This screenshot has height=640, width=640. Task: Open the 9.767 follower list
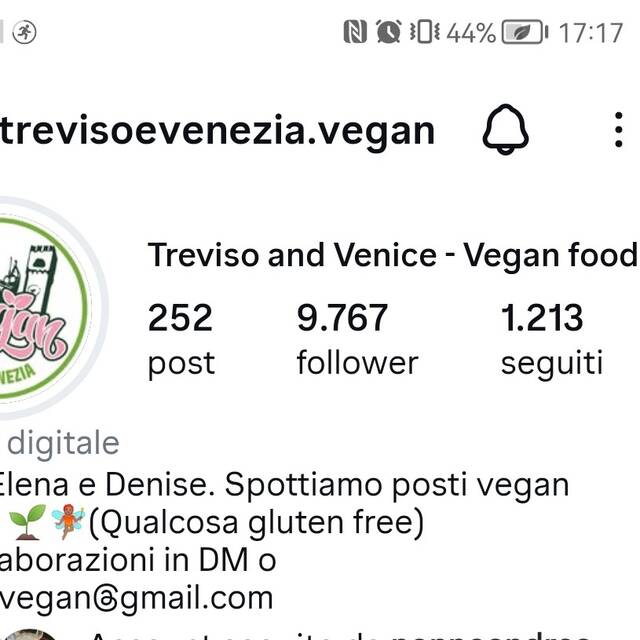(357, 339)
